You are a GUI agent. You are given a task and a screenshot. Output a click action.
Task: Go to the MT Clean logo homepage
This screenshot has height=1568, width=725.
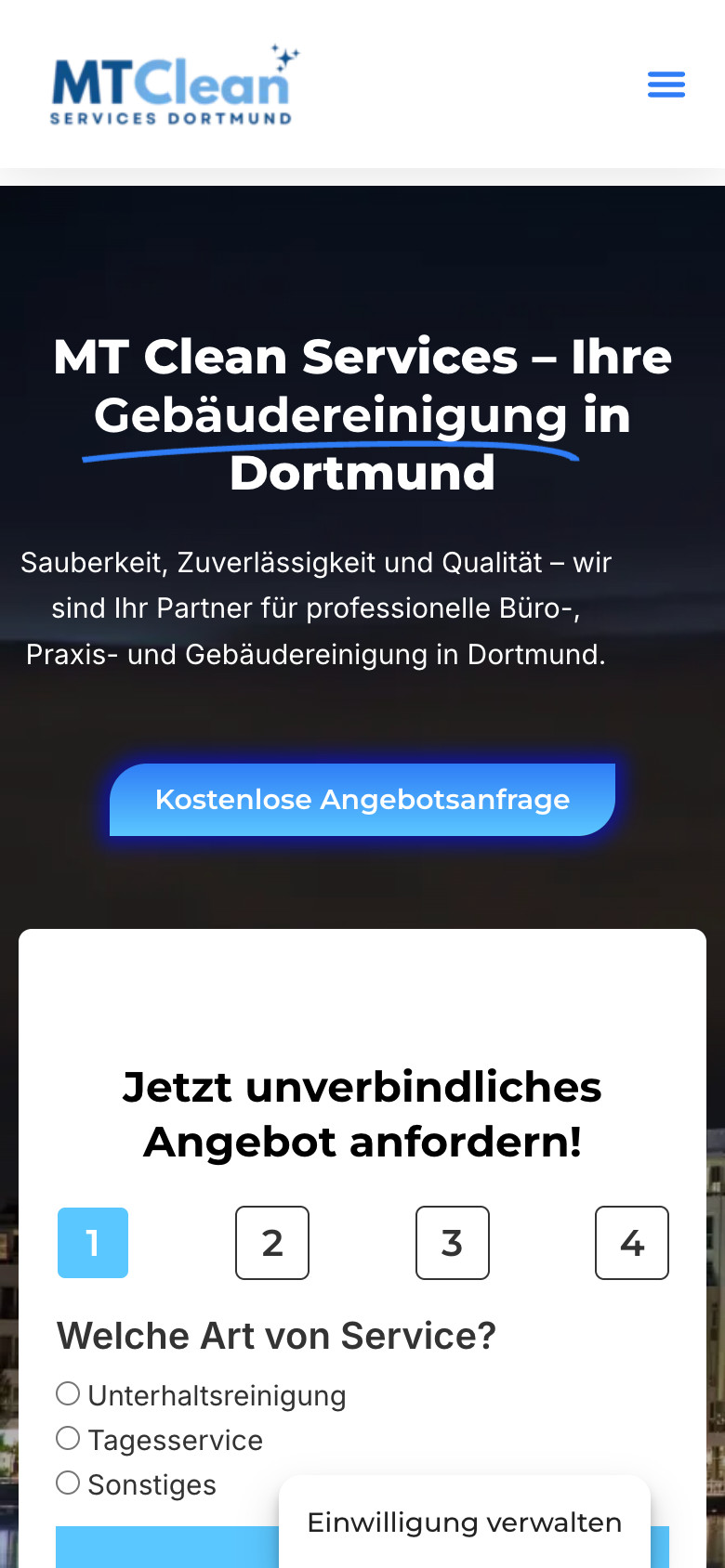click(x=174, y=85)
